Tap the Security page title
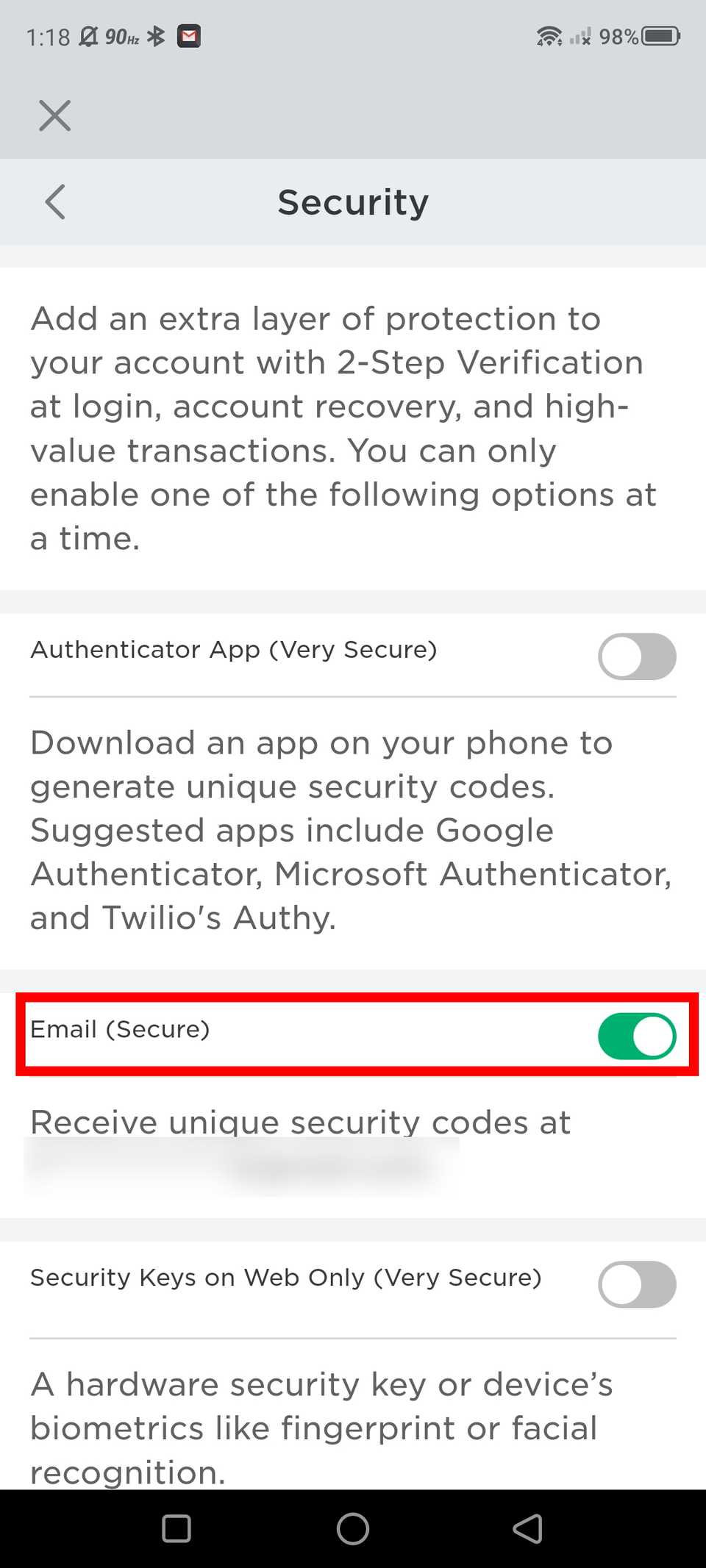706x1568 pixels. pyautogui.click(x=352, y=201)
